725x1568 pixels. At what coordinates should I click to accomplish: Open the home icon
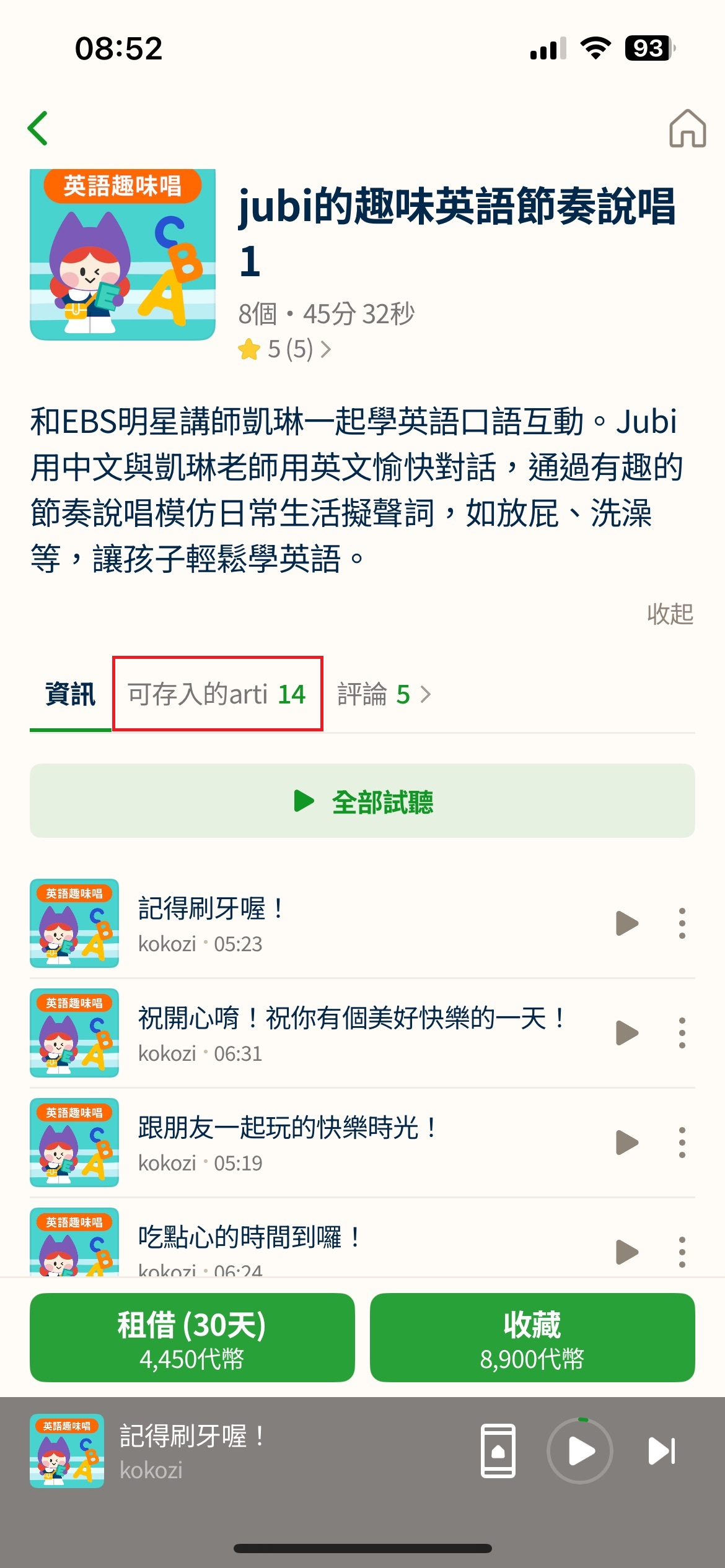(x=687, y=128)
